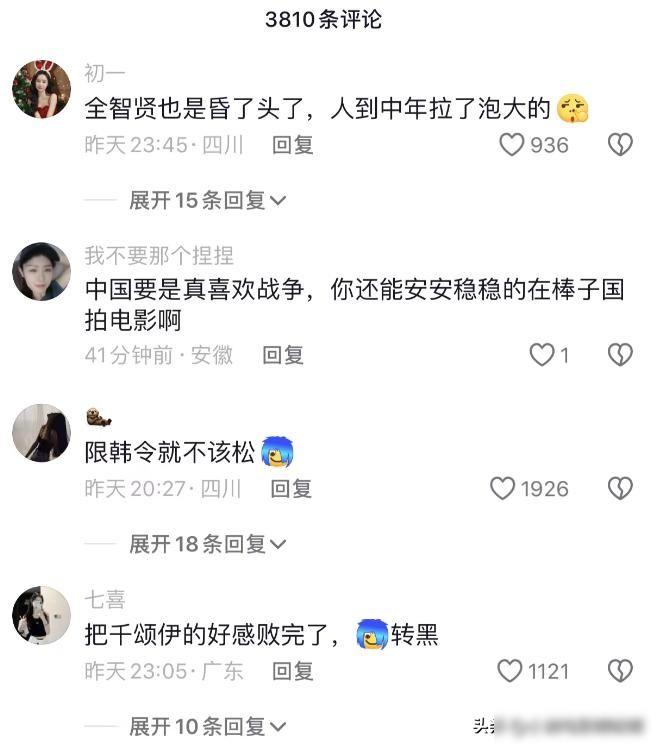658x749 pixels.
Task: Like 我不要那个捏捏's comment
Action: point(541,355)
